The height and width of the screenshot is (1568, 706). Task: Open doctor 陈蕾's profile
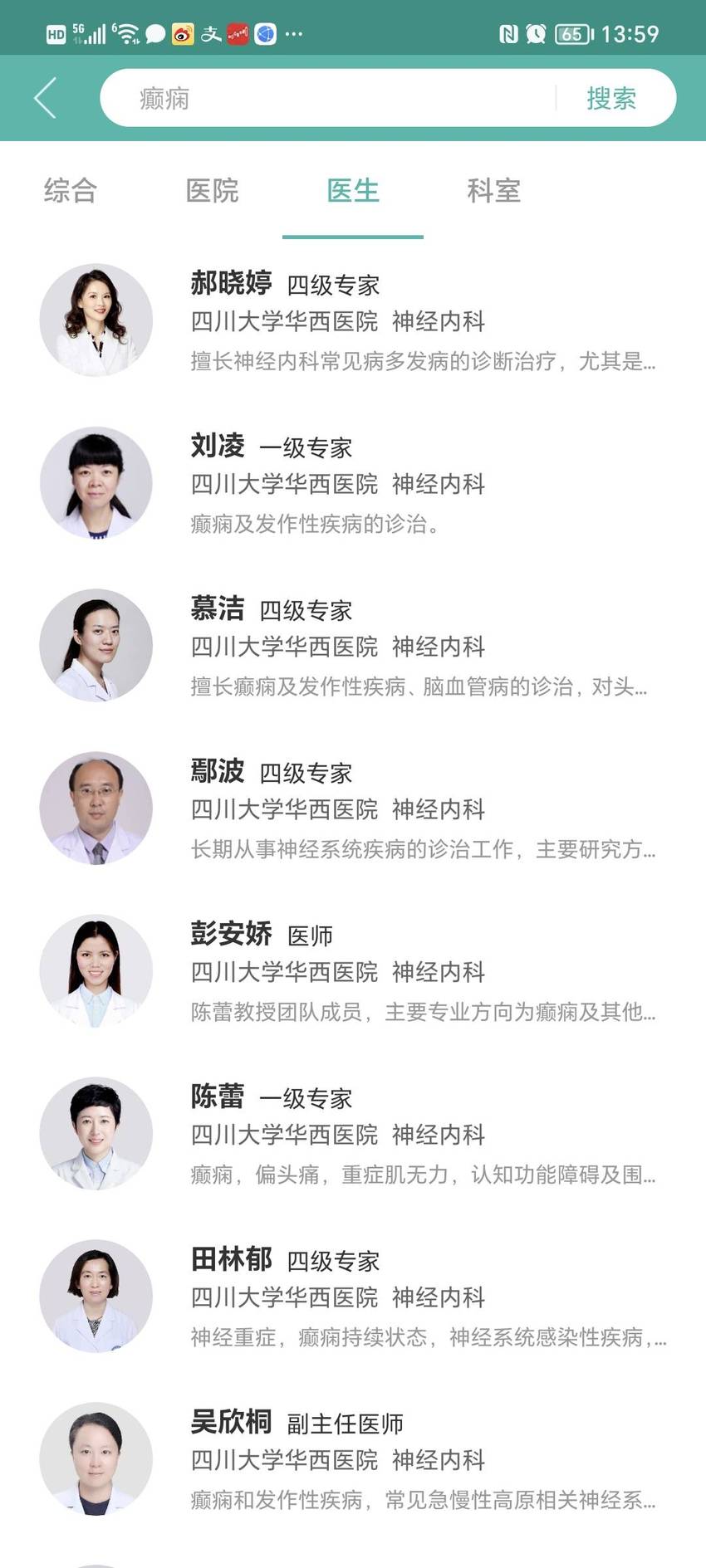click(x=353, y=1134)
